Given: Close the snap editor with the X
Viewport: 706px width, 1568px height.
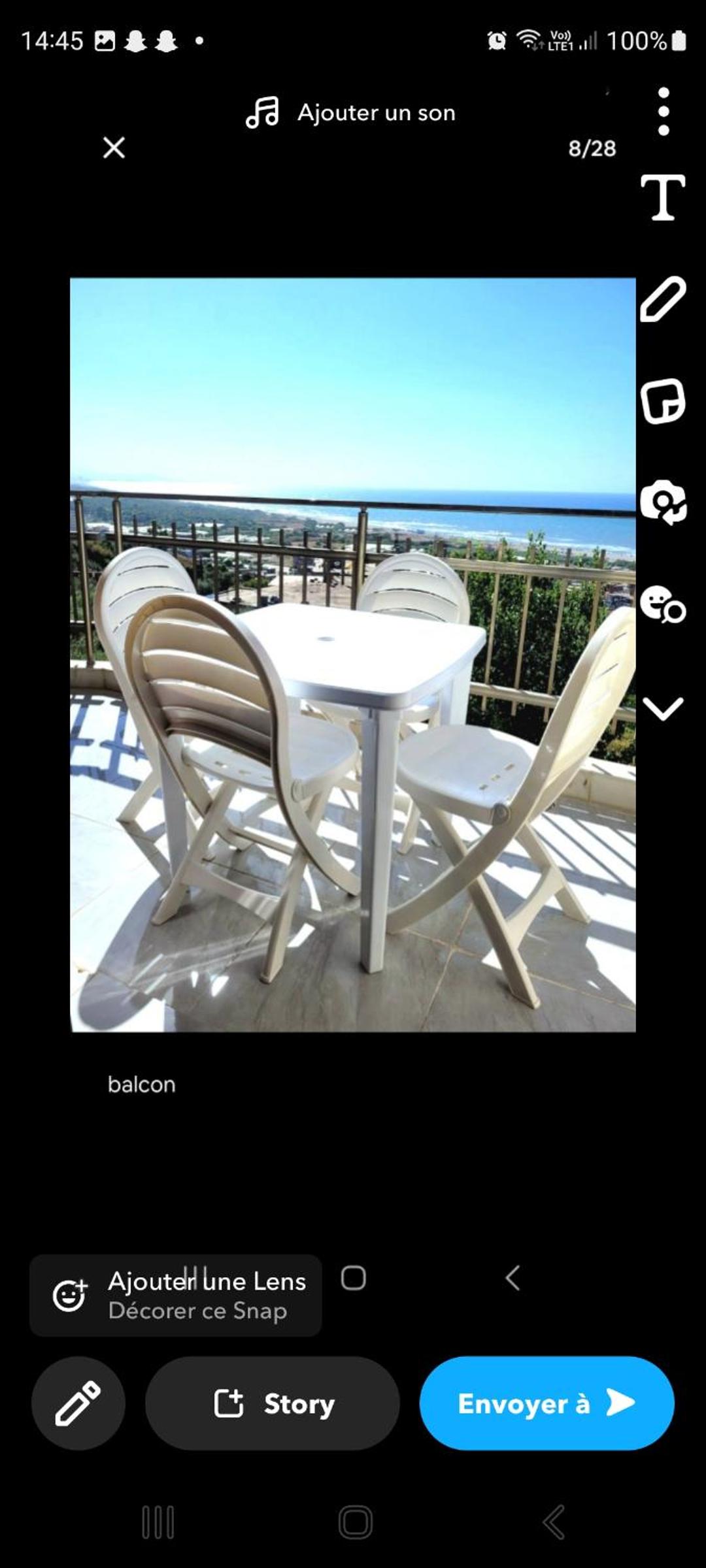Looking at the screenshot, I should (x=114, y=148).
